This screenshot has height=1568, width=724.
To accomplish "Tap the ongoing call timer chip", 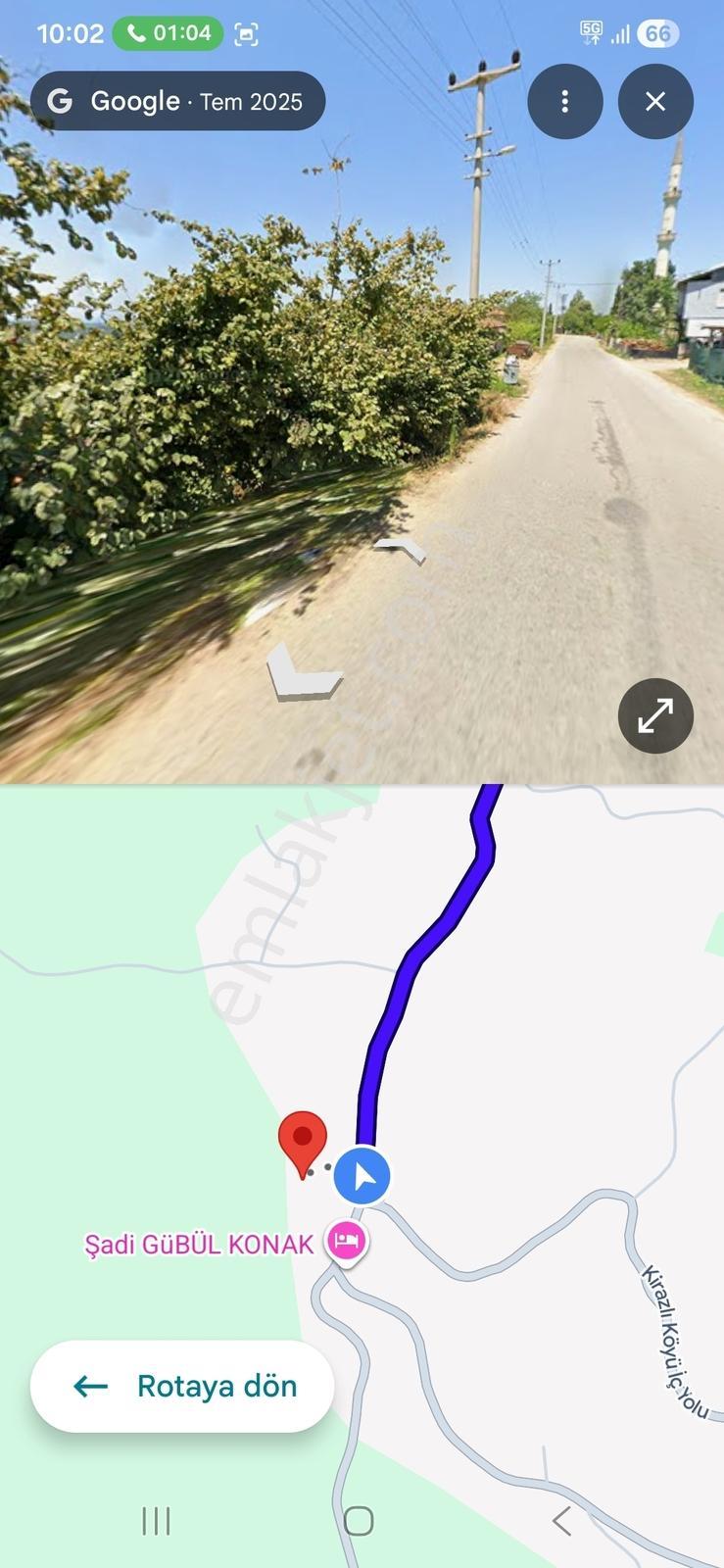I will pyautogui.click(x=169, y=33).
